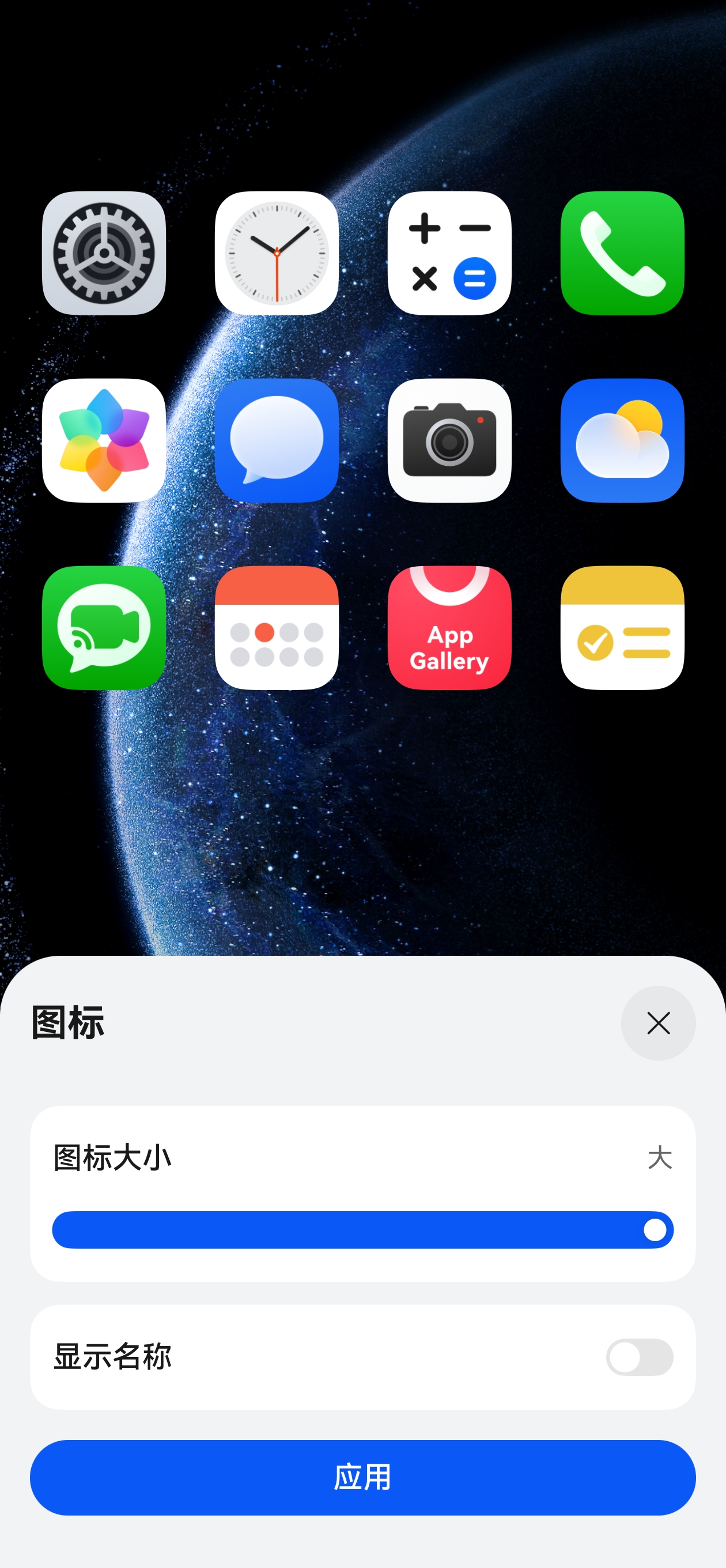The width and height of the screenshot is (726, 1568).
Task: Open the green Phone app
Action: 622,253
